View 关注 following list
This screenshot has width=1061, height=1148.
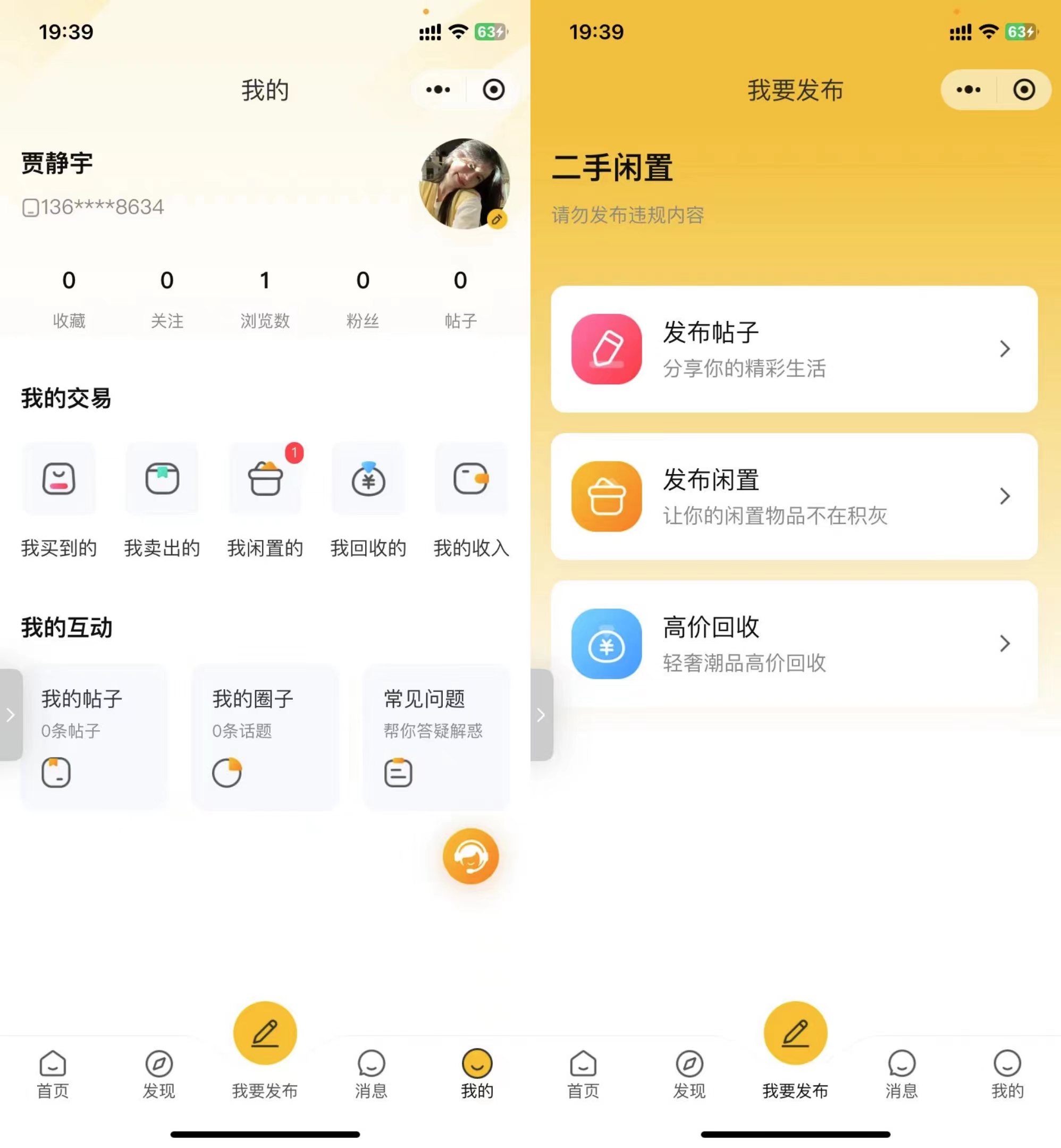pos(166,299)
